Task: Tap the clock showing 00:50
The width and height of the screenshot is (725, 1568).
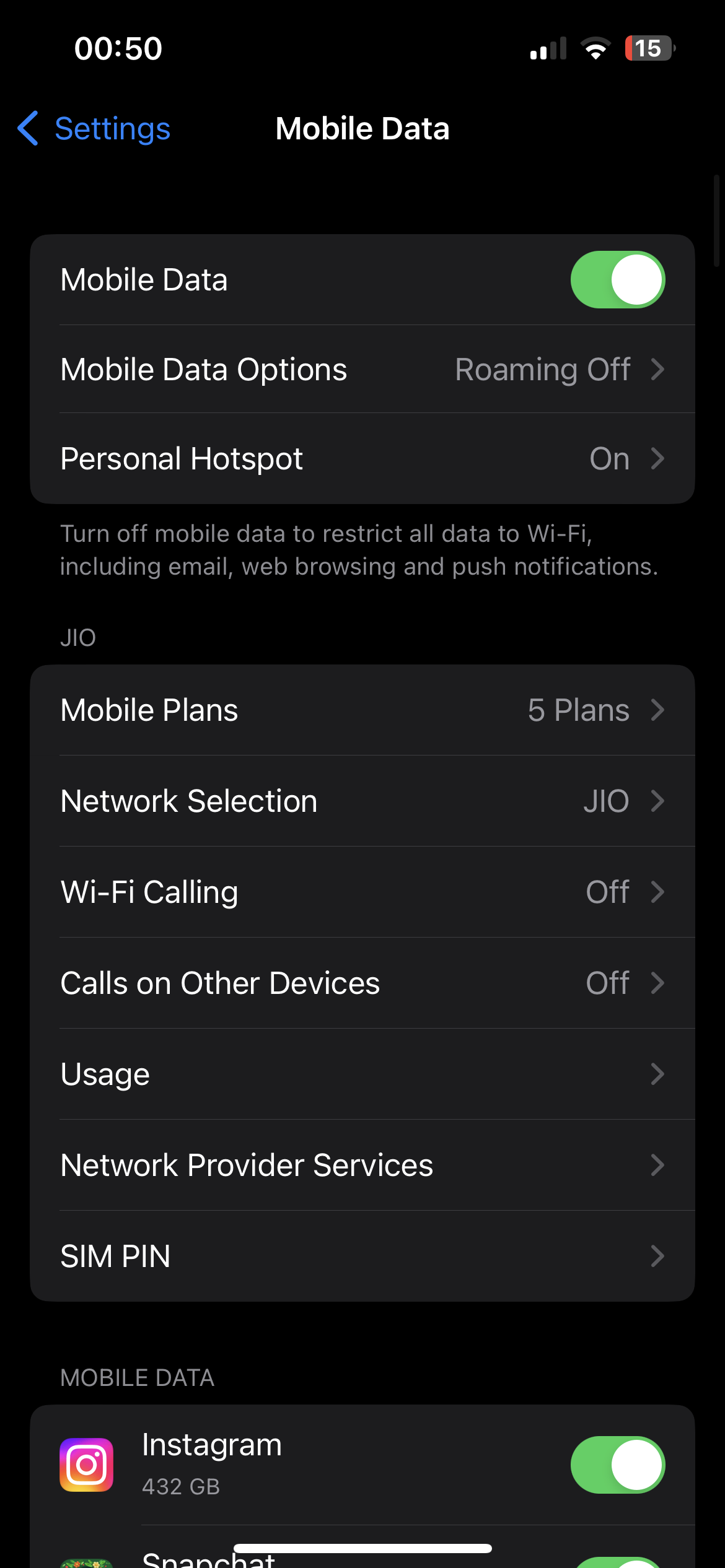Action: pos(118,48)
